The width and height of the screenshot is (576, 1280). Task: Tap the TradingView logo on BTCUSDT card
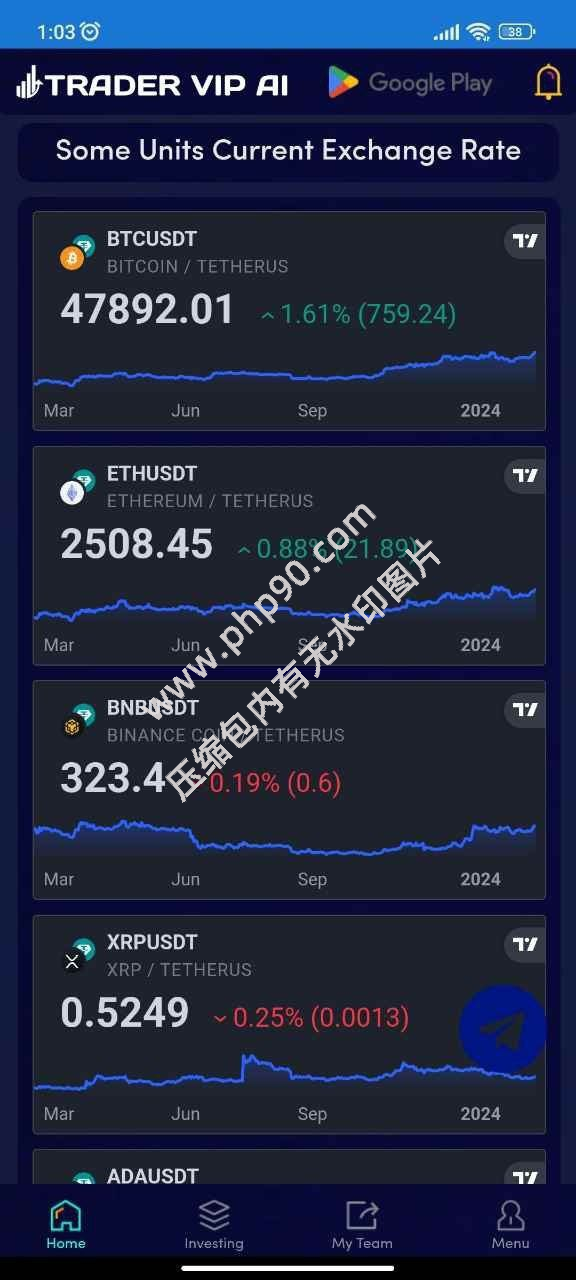525,241
